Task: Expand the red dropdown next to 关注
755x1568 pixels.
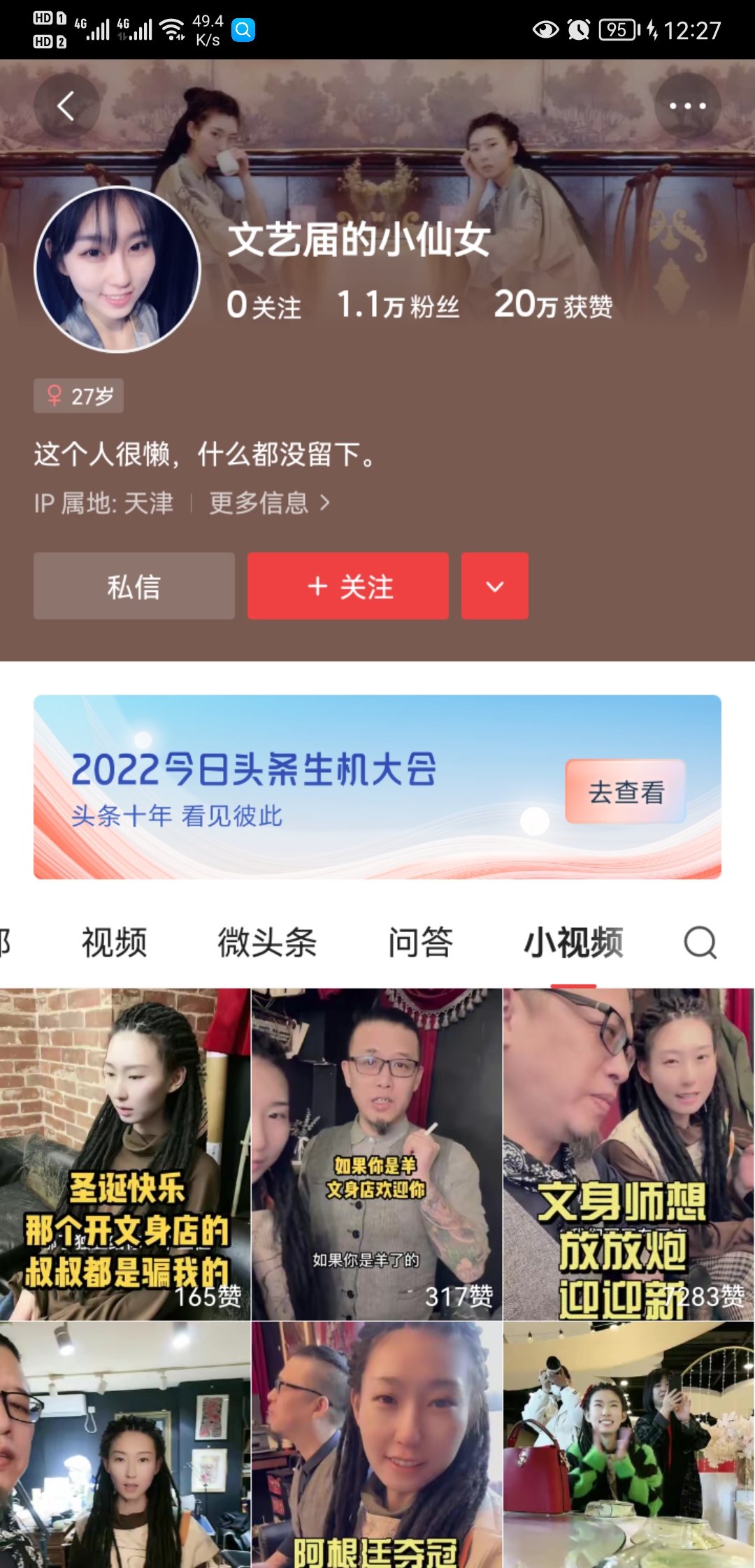Action: tap(495, 586)
